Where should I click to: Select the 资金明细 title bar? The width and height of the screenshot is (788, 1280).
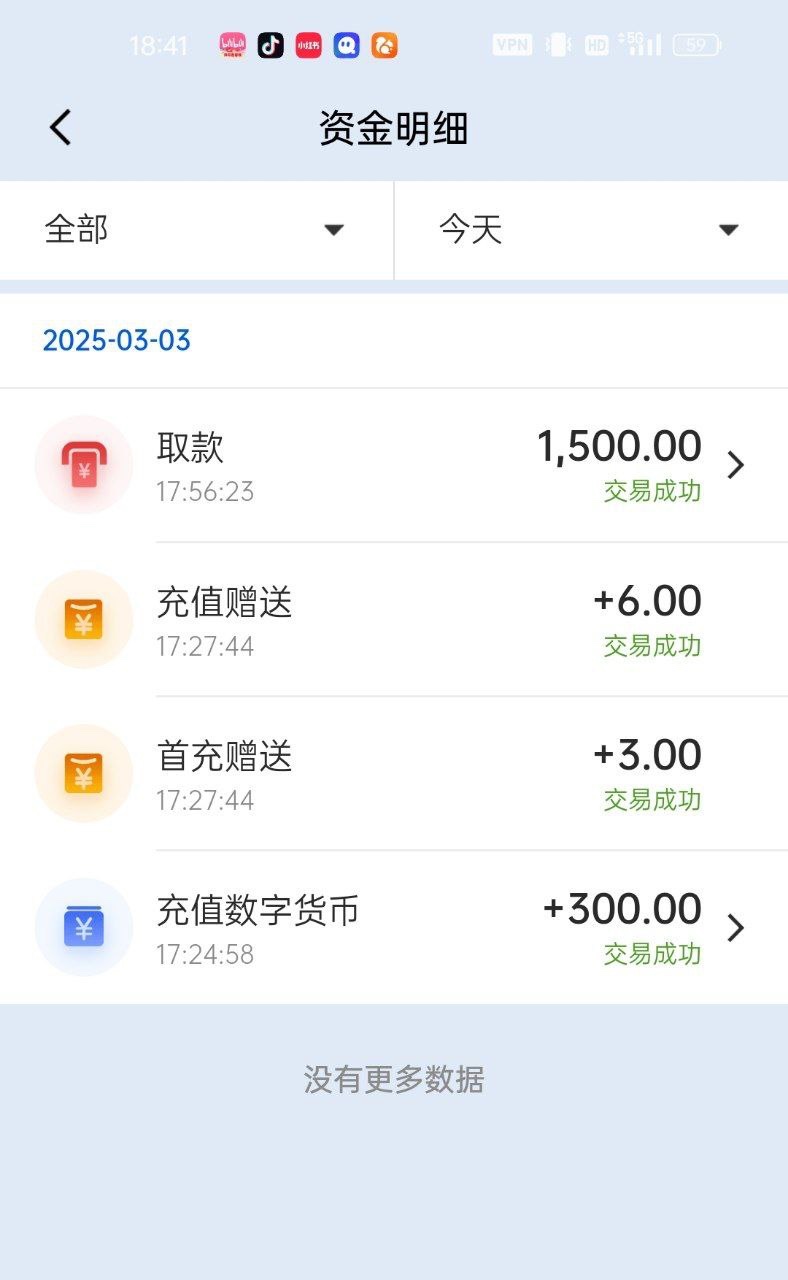click(394, 127)
